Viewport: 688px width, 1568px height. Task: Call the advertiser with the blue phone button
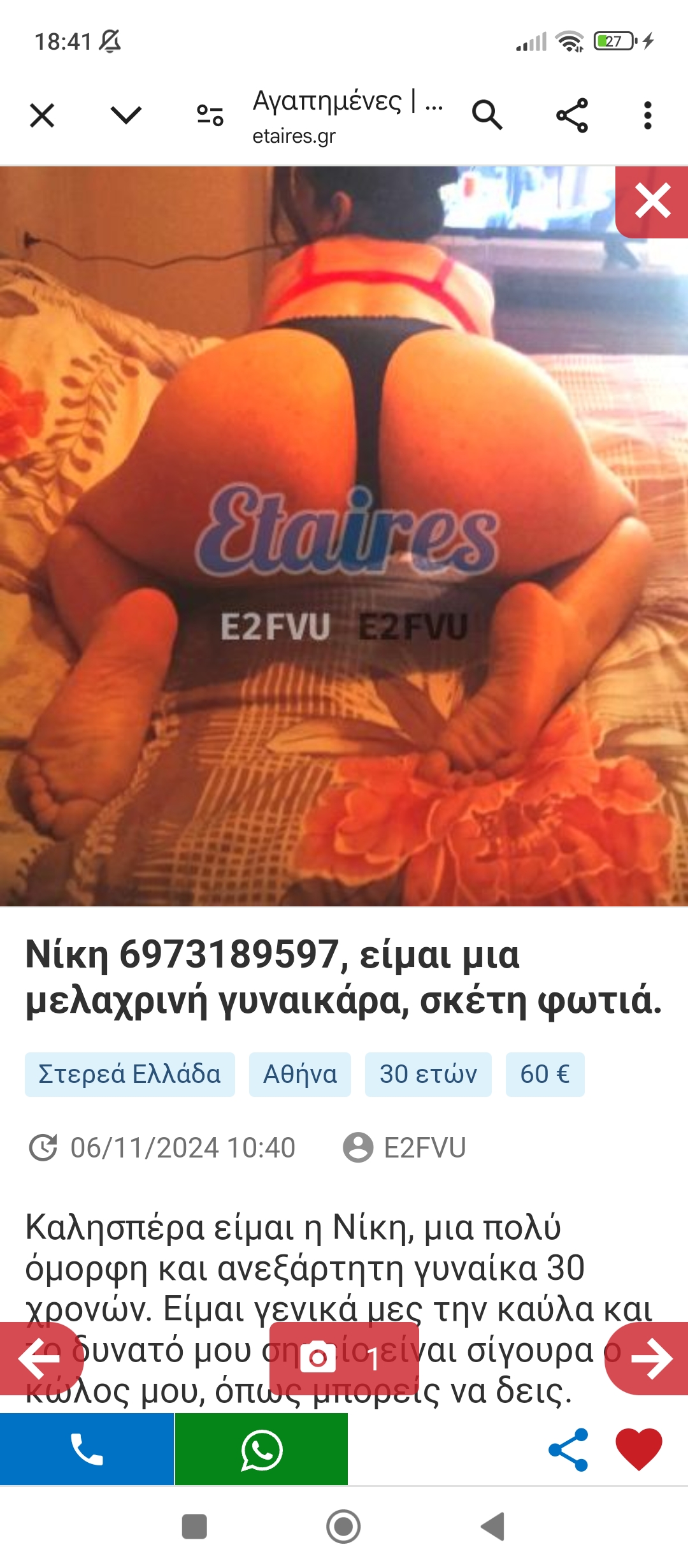87,1449
